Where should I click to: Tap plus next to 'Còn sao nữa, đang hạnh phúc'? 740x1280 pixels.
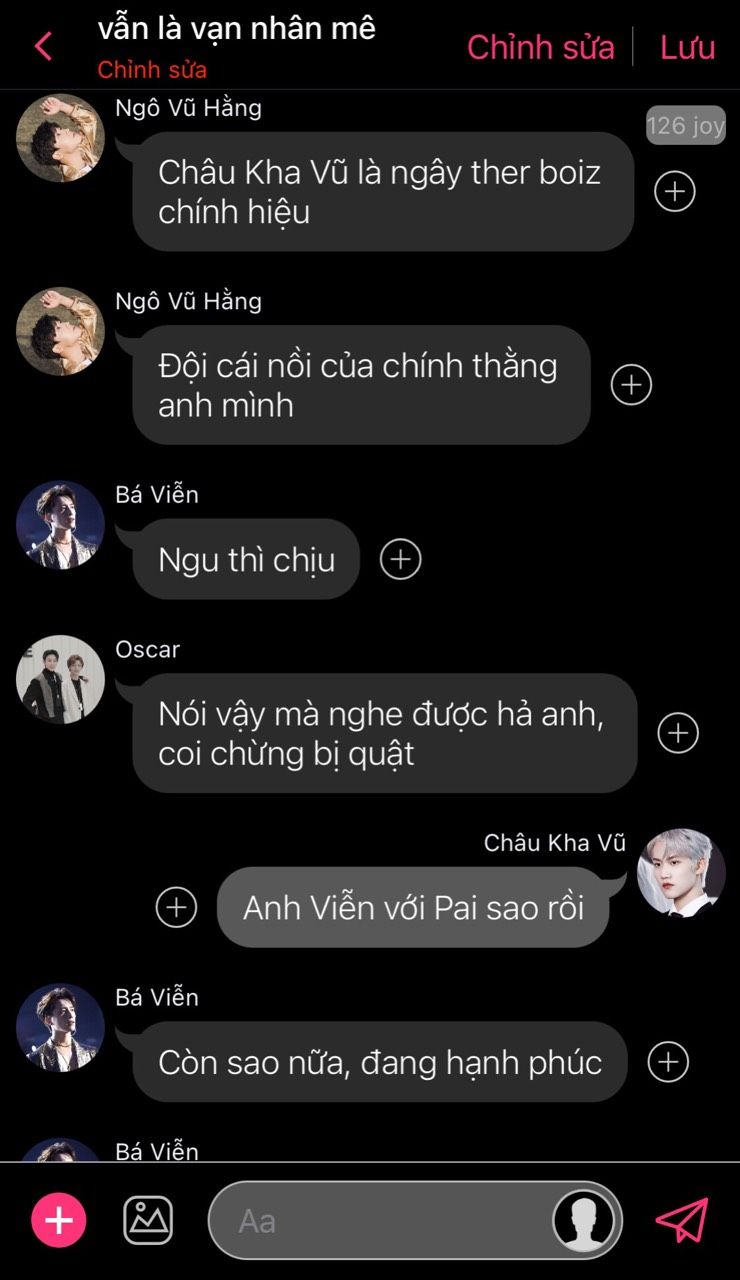[x=668, y=1062]
